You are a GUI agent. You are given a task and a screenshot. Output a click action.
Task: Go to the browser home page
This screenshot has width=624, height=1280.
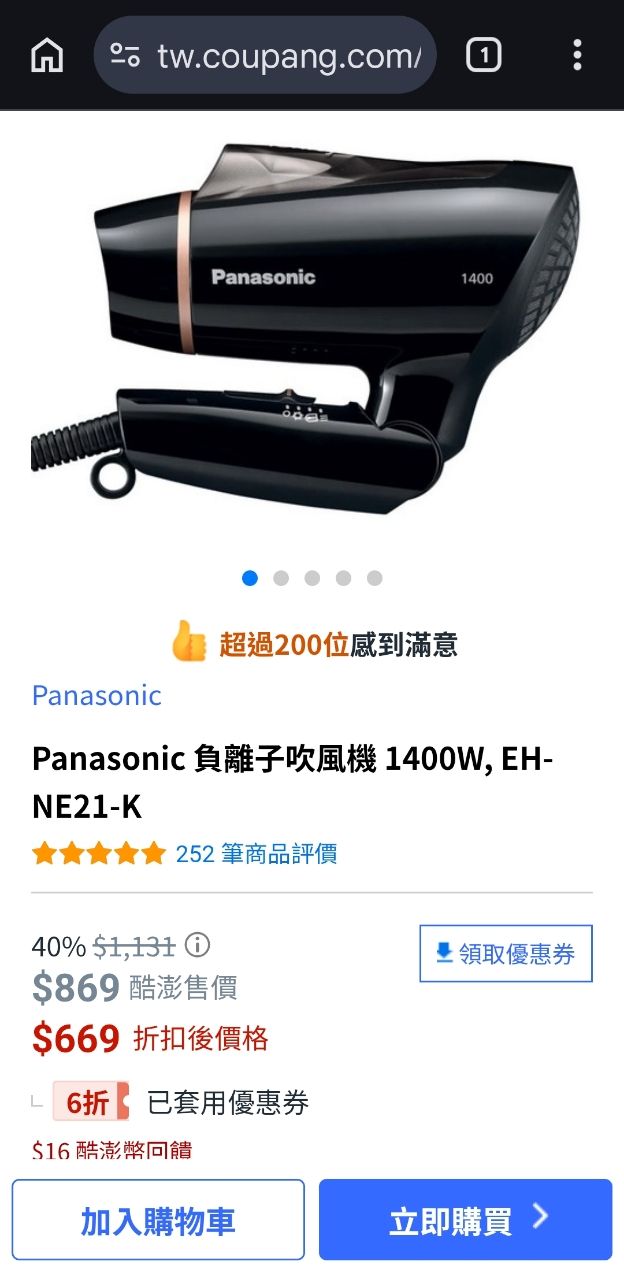(47, 56)
